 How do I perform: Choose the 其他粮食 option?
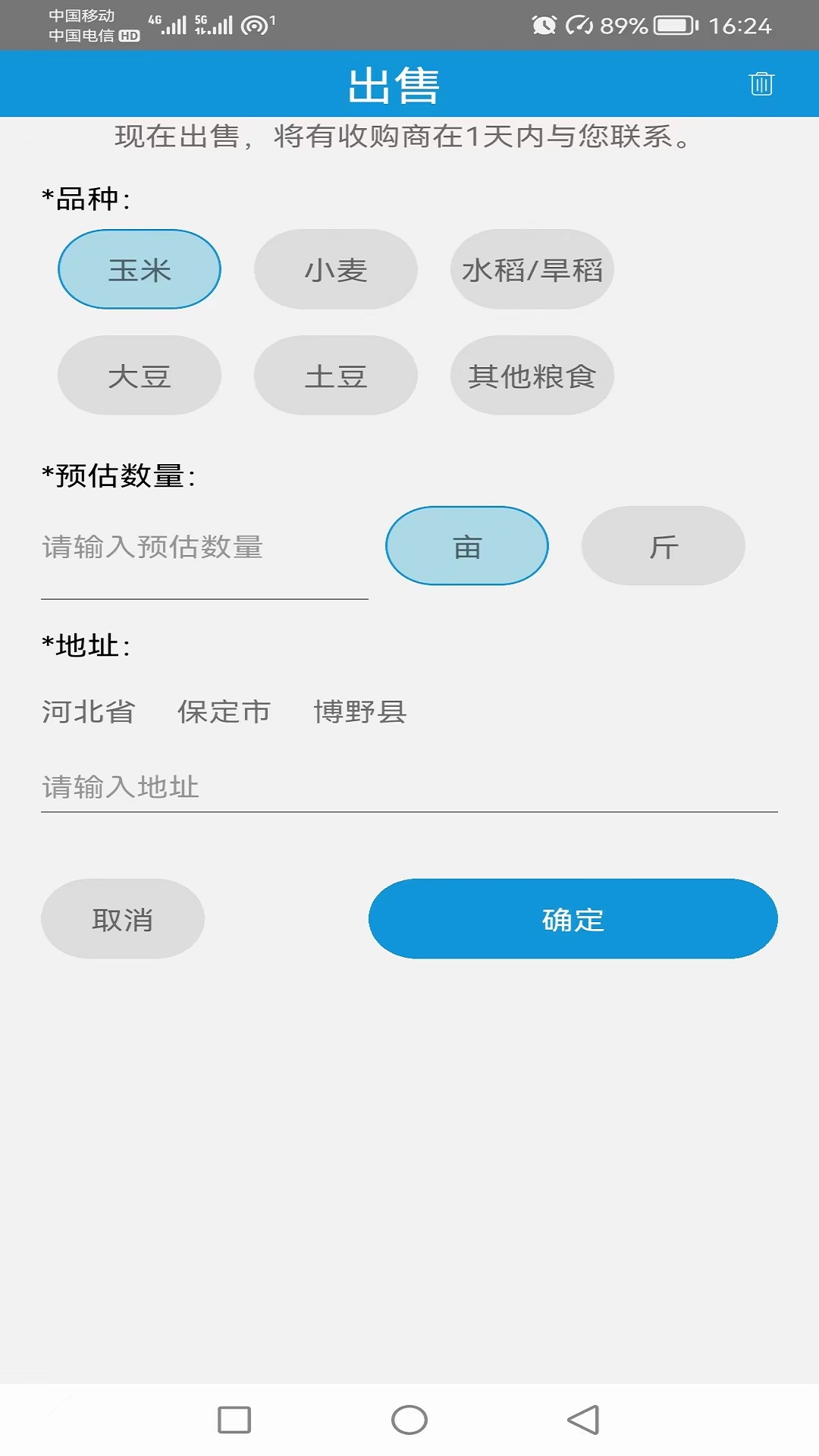click(532, 375)
